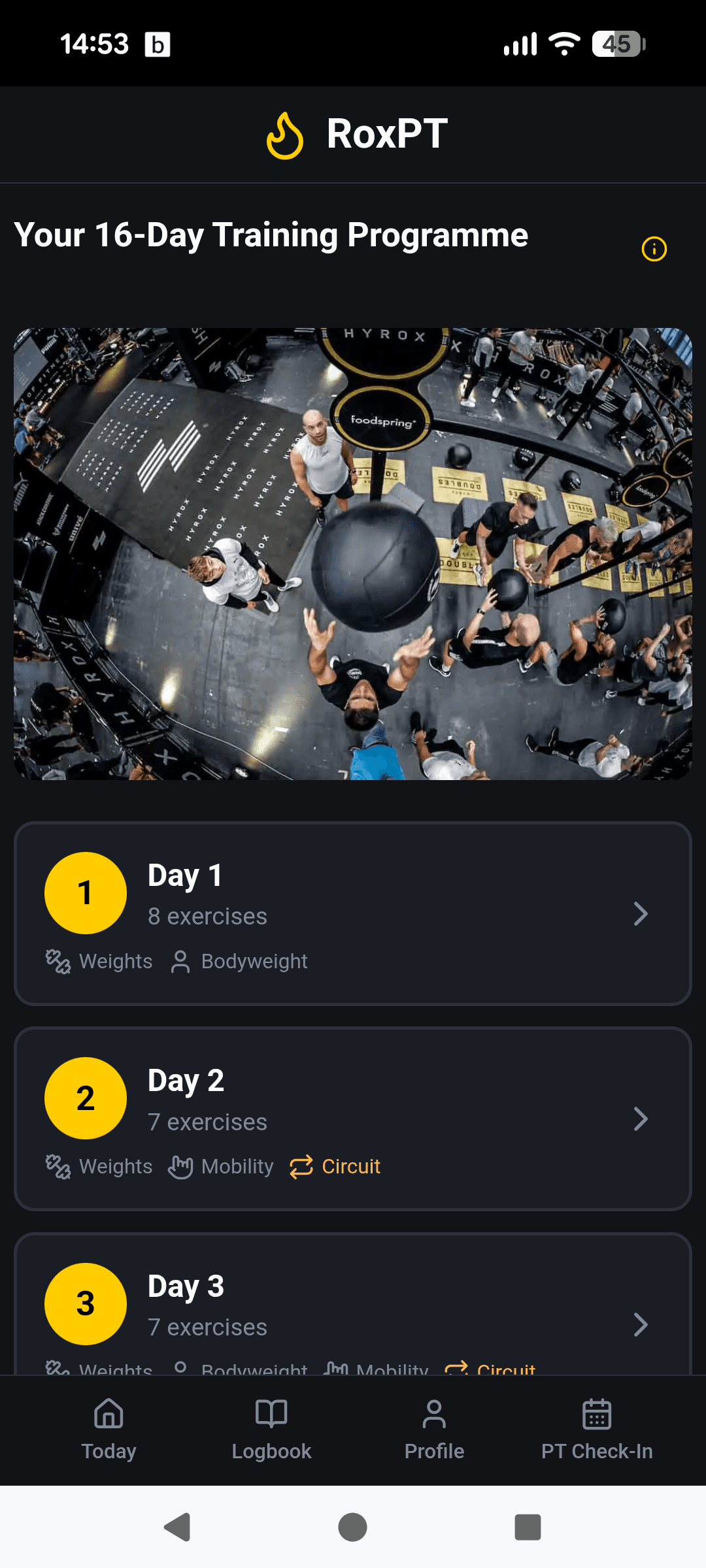Viewport: 706px width, 1568px height.
Task: Expand Day 2 with the chevron arrow
Action: click(x=640, y=1120)
